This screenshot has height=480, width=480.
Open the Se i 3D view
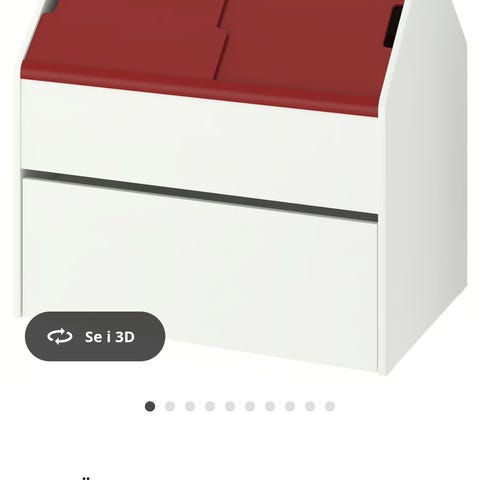pos(95,336)
